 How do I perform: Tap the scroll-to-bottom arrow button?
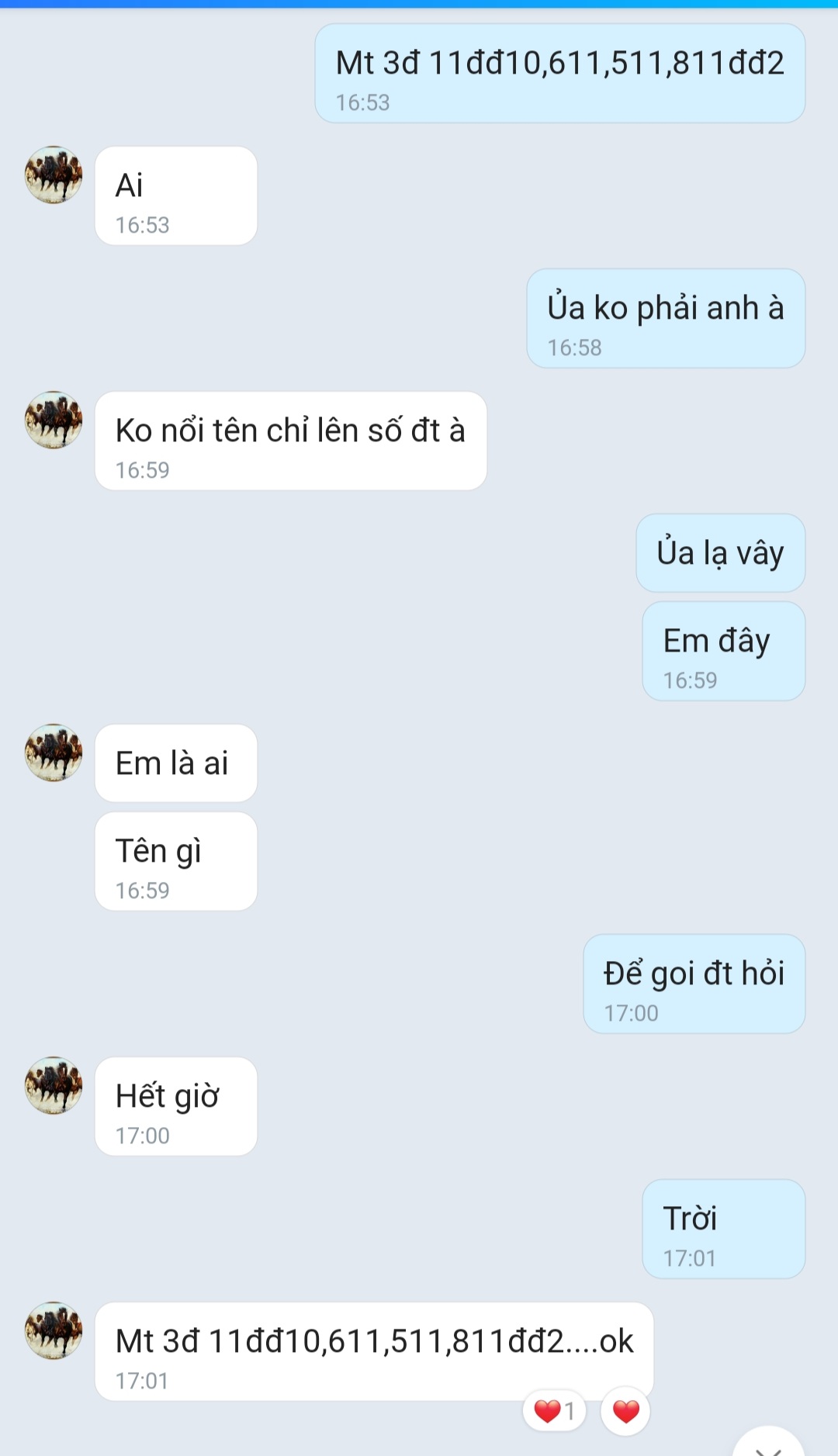(x=768, y=1444)
